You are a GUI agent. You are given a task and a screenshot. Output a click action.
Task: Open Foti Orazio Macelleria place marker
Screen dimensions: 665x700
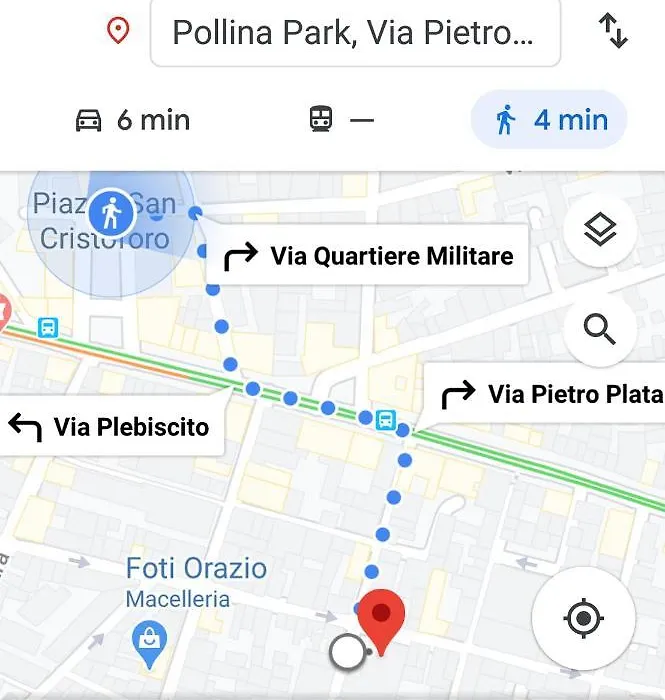150,636
